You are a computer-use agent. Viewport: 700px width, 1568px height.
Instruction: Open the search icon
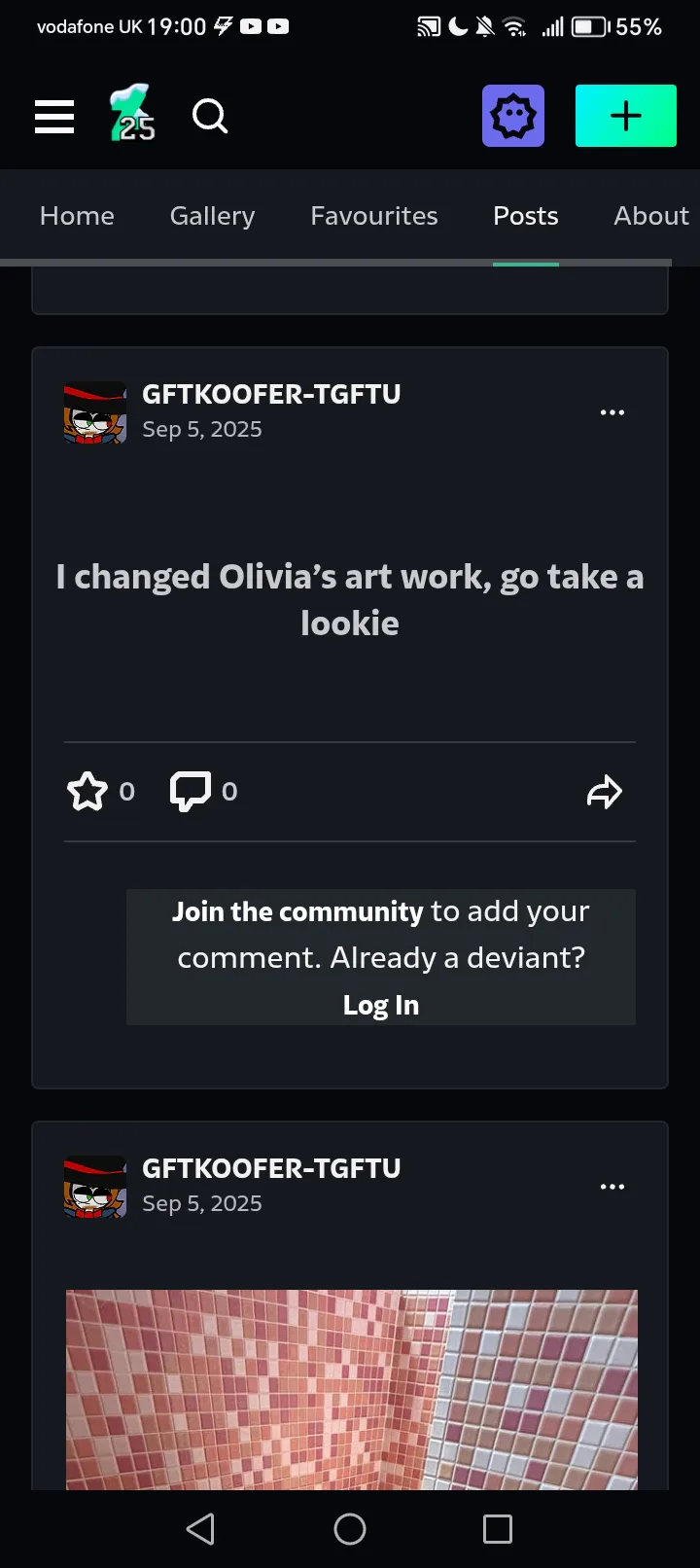[x=210, y=117]
